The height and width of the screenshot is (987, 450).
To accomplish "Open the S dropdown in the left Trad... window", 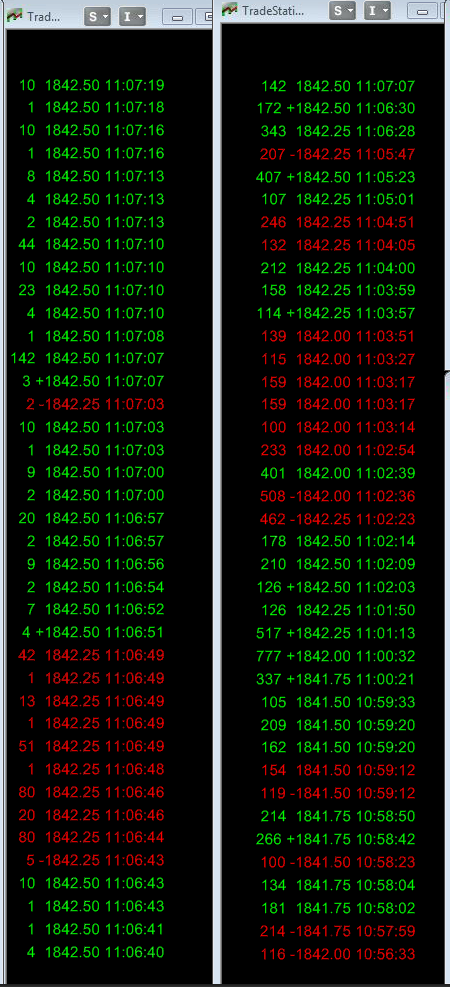I will coord(98,17).
